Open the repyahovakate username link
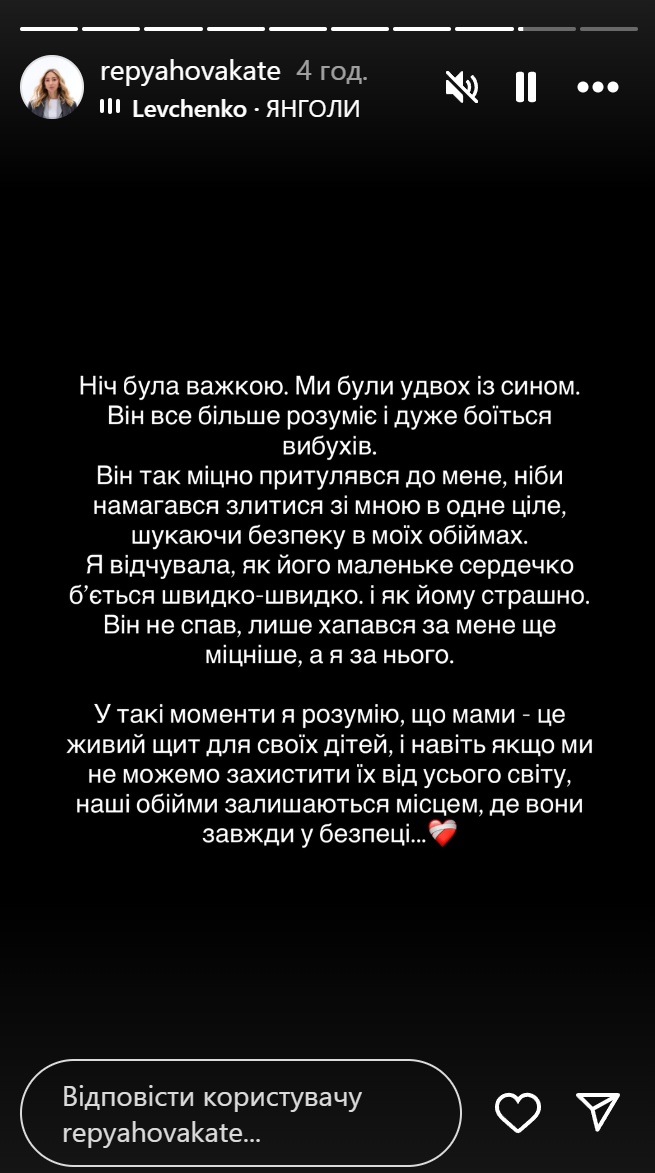This screenshot has width=655, height=1173. [x=191, y=71]
